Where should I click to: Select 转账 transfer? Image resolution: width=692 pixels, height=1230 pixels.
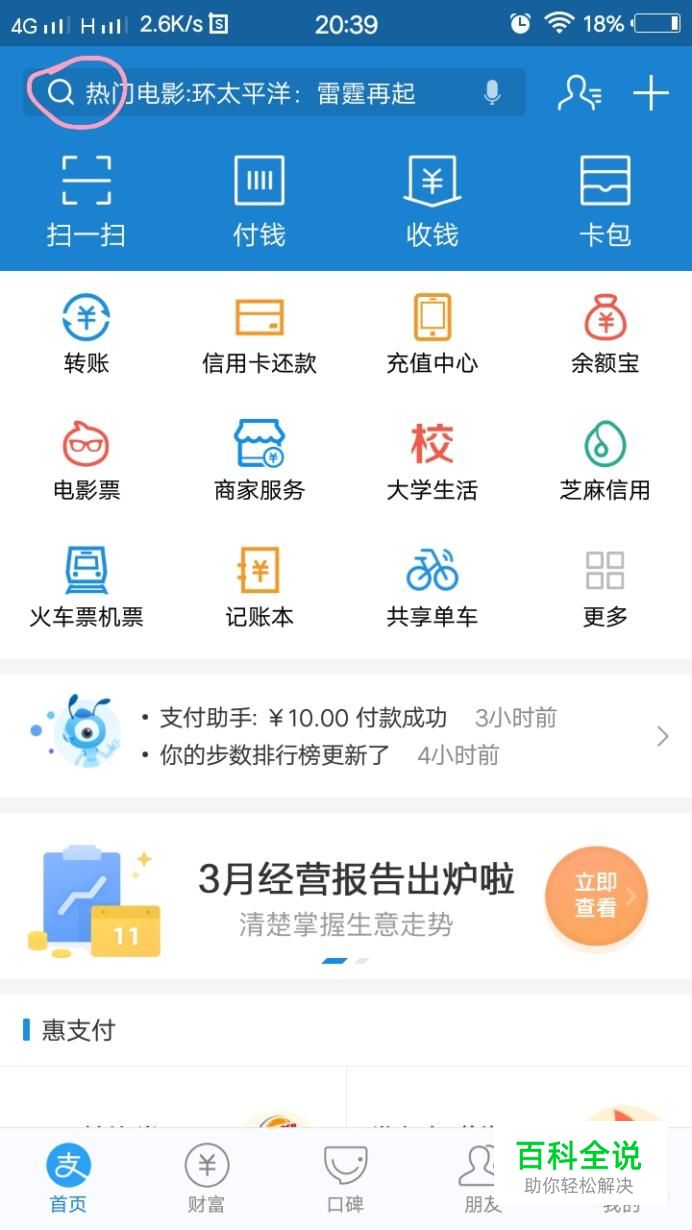(86, 334)
